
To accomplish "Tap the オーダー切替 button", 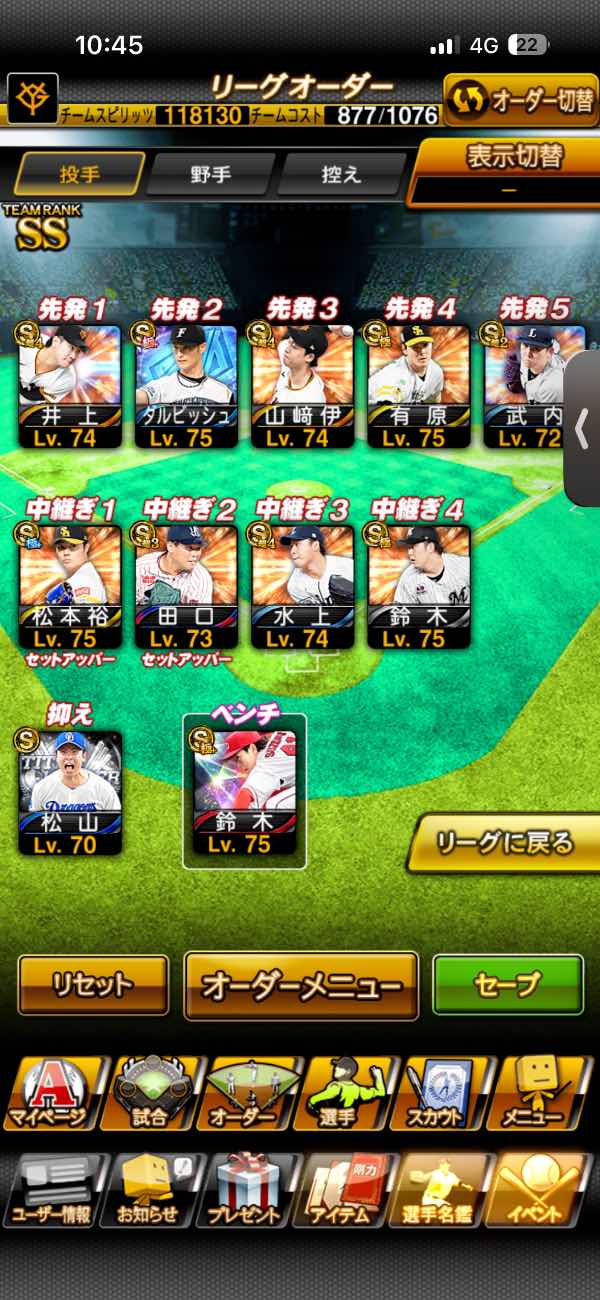I will [x=520, y=100].
